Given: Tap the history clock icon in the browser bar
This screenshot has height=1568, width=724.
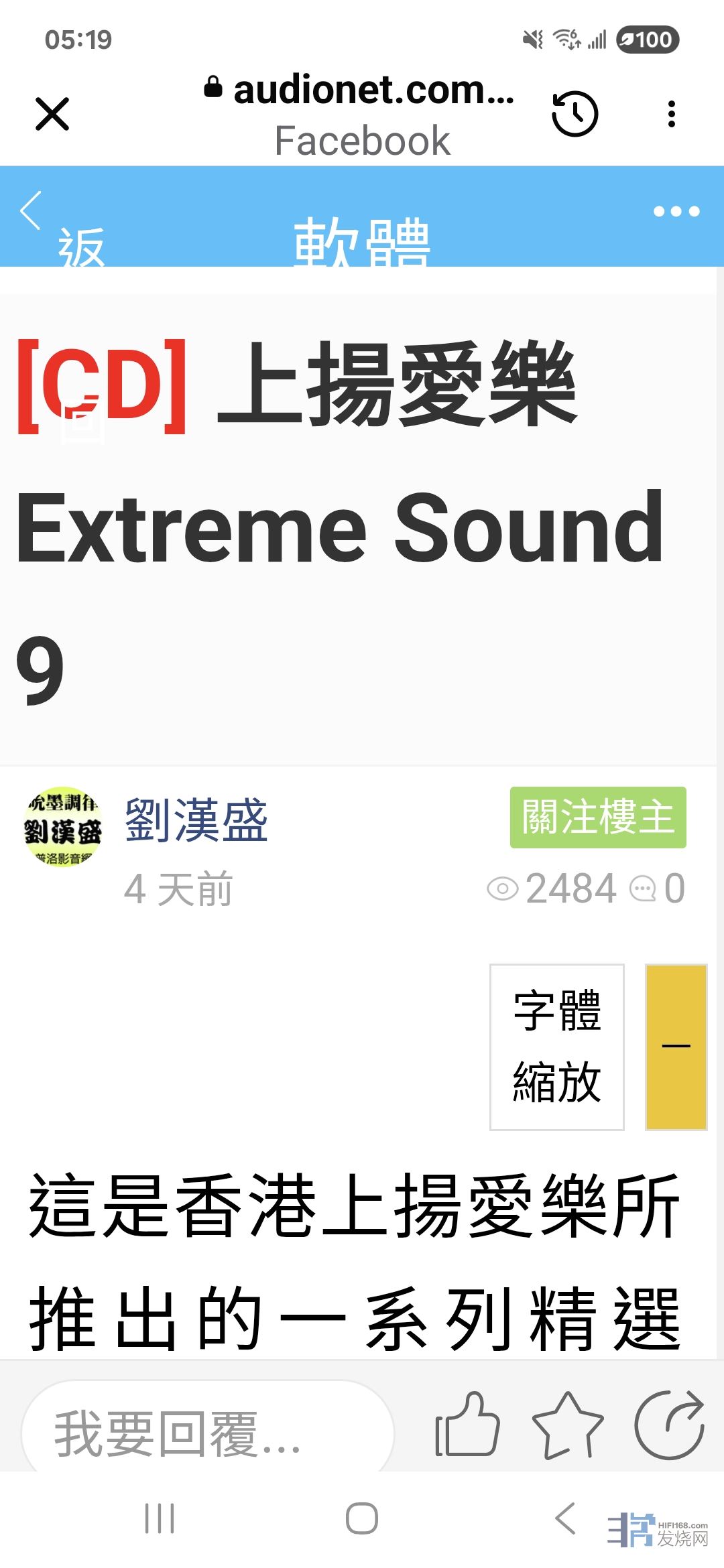Looking at the screenshot, I should 575,114.
